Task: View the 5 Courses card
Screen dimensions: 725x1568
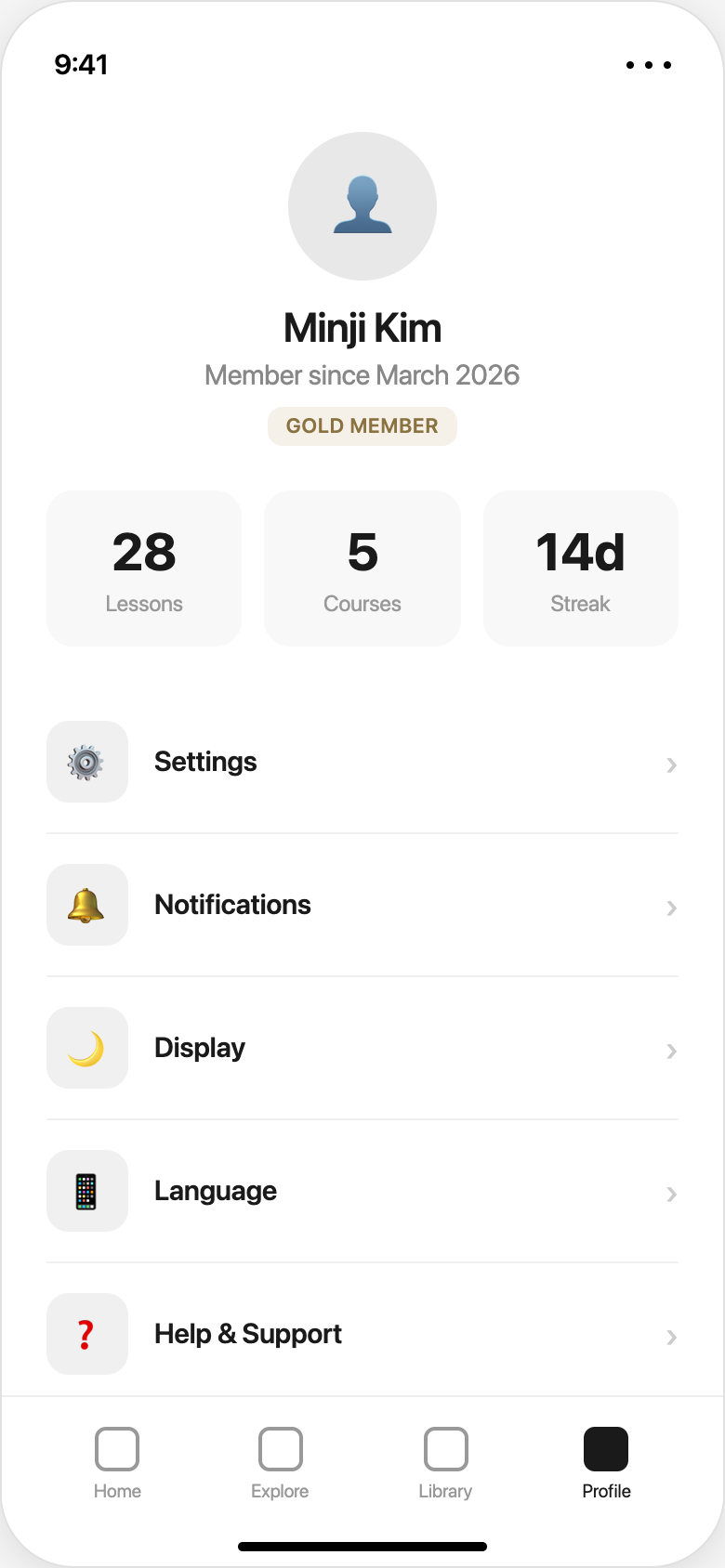Action: pos(362,568)
